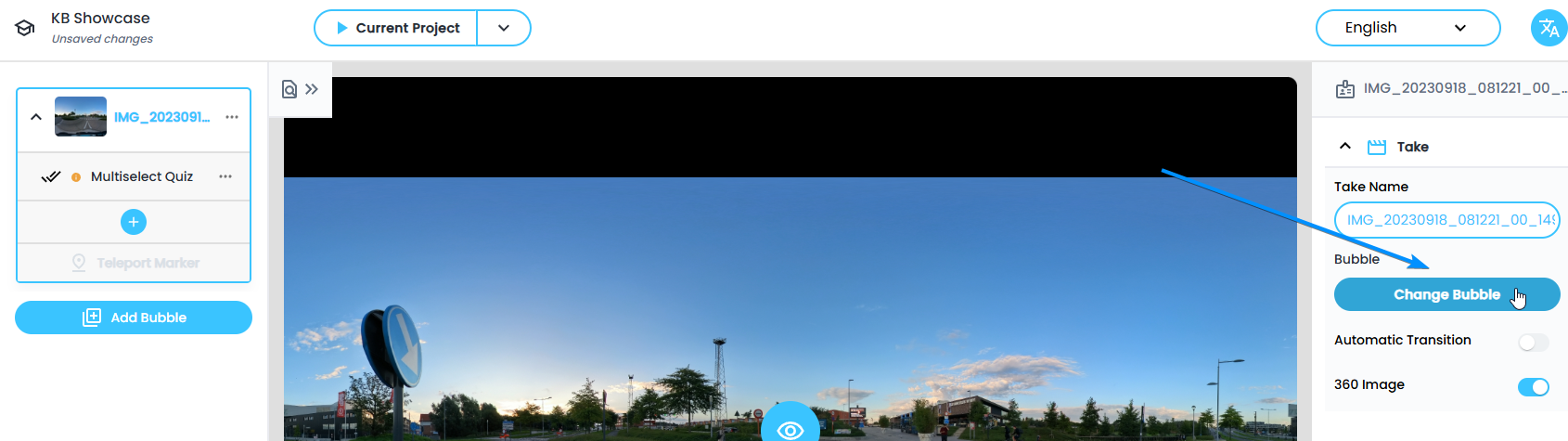Image resolution: width=1568 pixels, height=441 pixels.
Task: Tap the blue translate icon
Action: [x=1549, y=28]
